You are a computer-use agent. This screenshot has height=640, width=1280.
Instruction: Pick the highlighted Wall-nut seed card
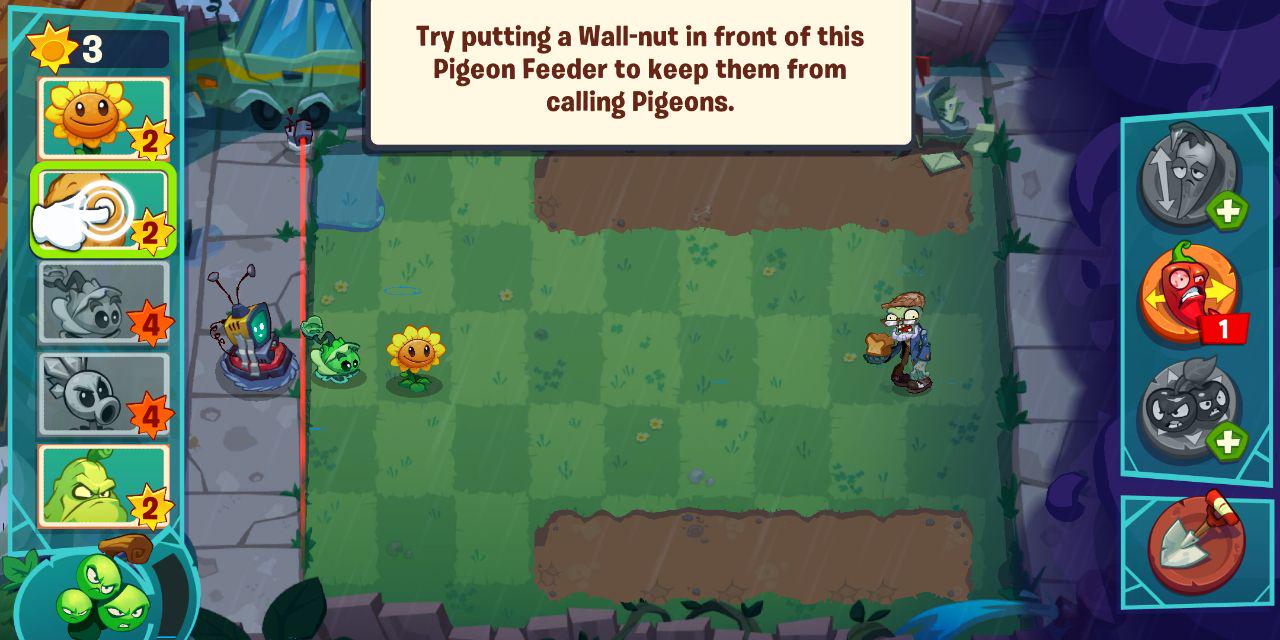[x=102, y=211]
